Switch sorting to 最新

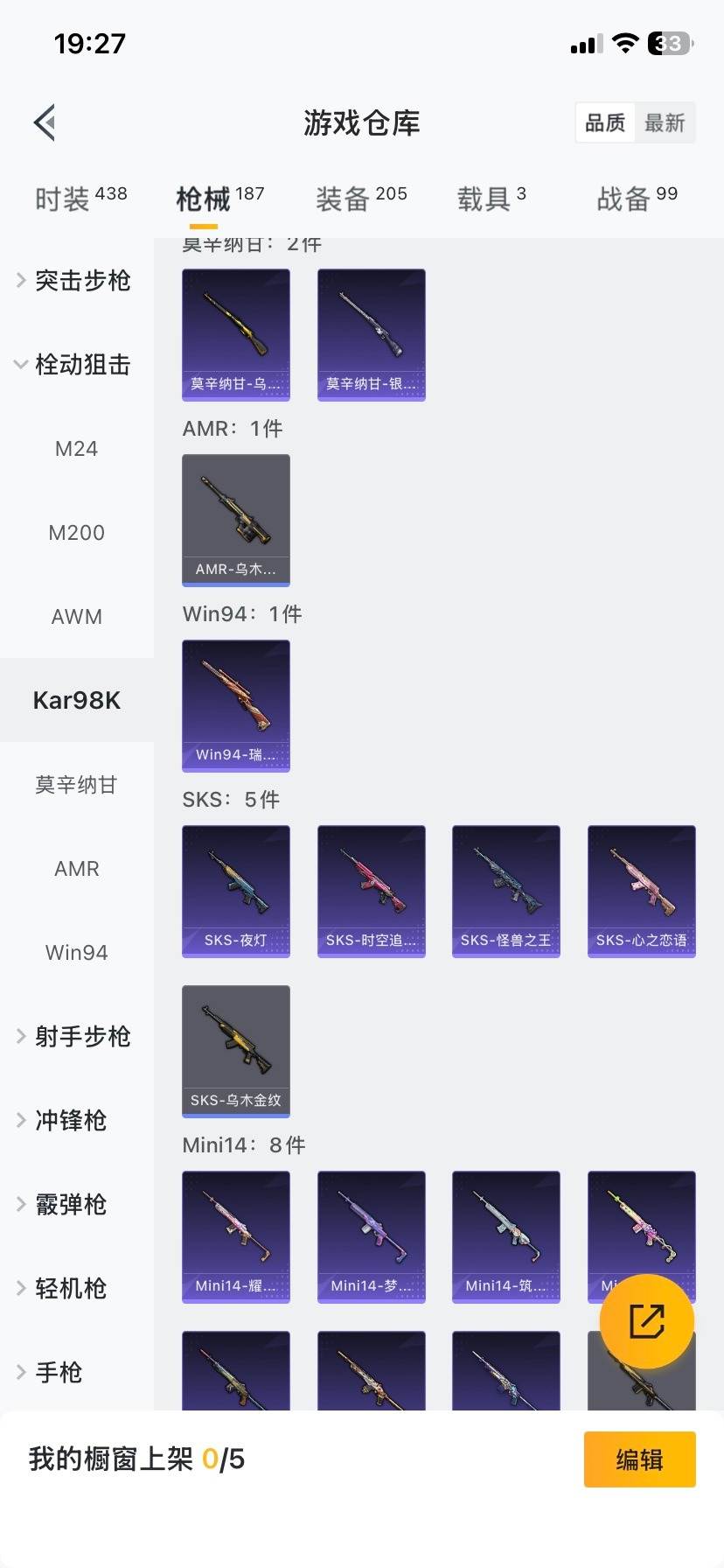[x=665, y=122]
